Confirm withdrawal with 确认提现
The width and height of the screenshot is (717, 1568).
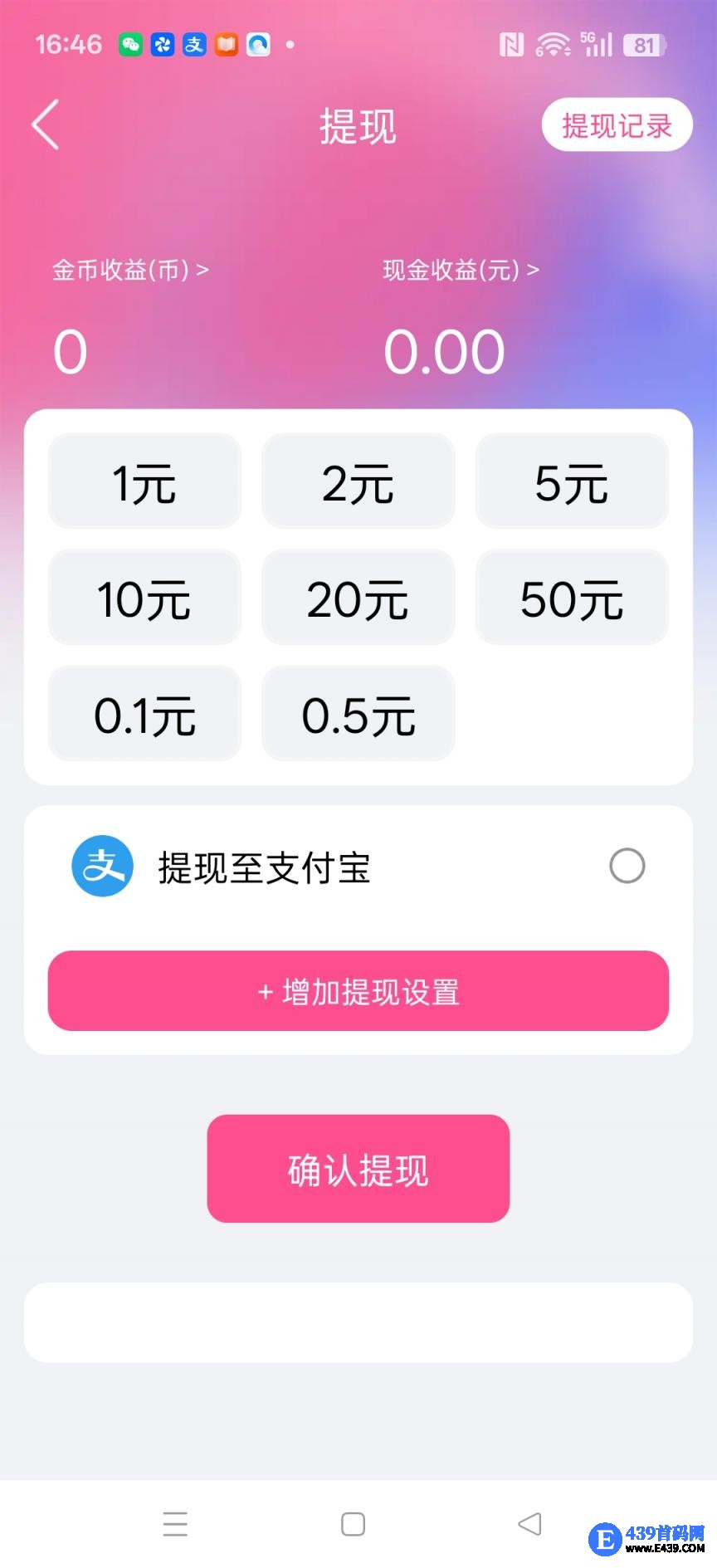point(358,1169)
